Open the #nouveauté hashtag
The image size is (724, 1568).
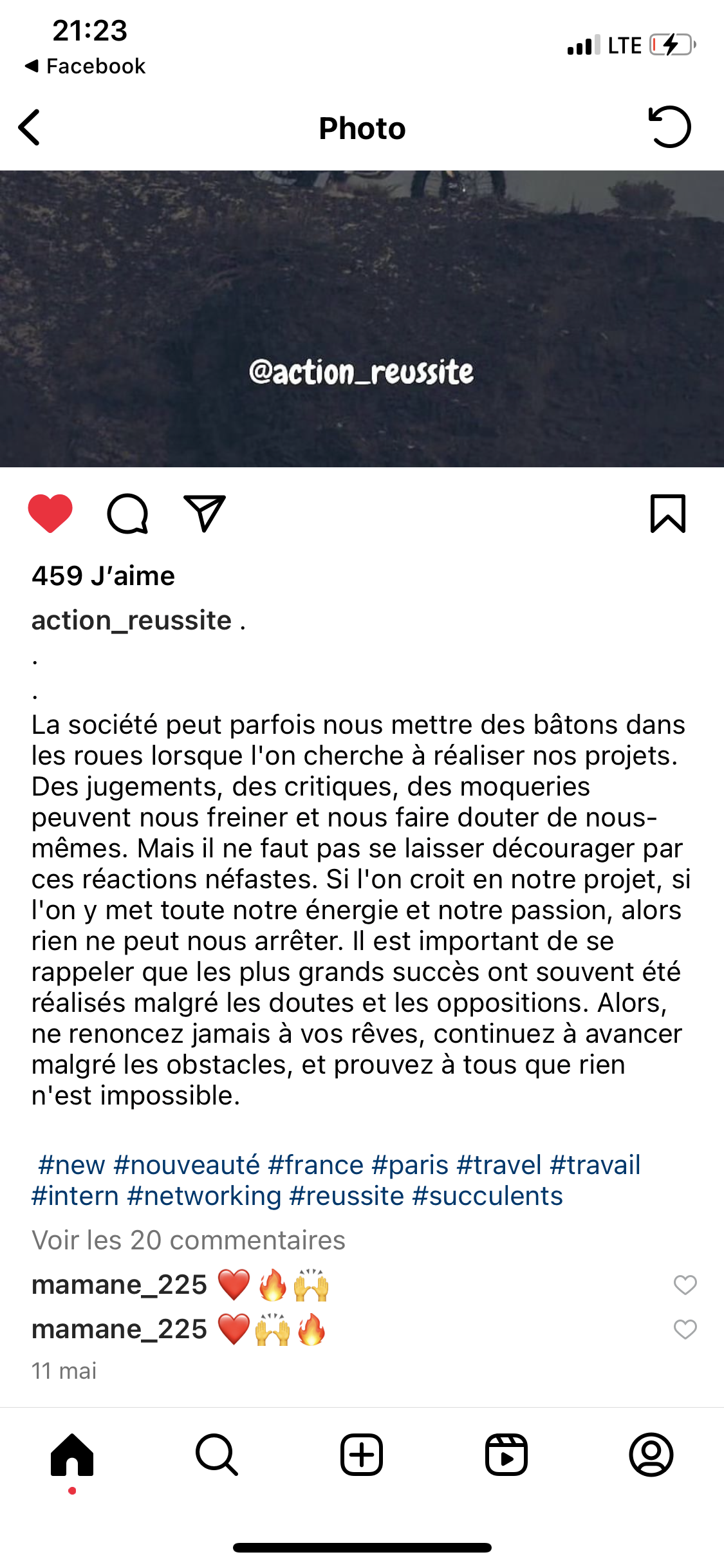[186, 1165]
